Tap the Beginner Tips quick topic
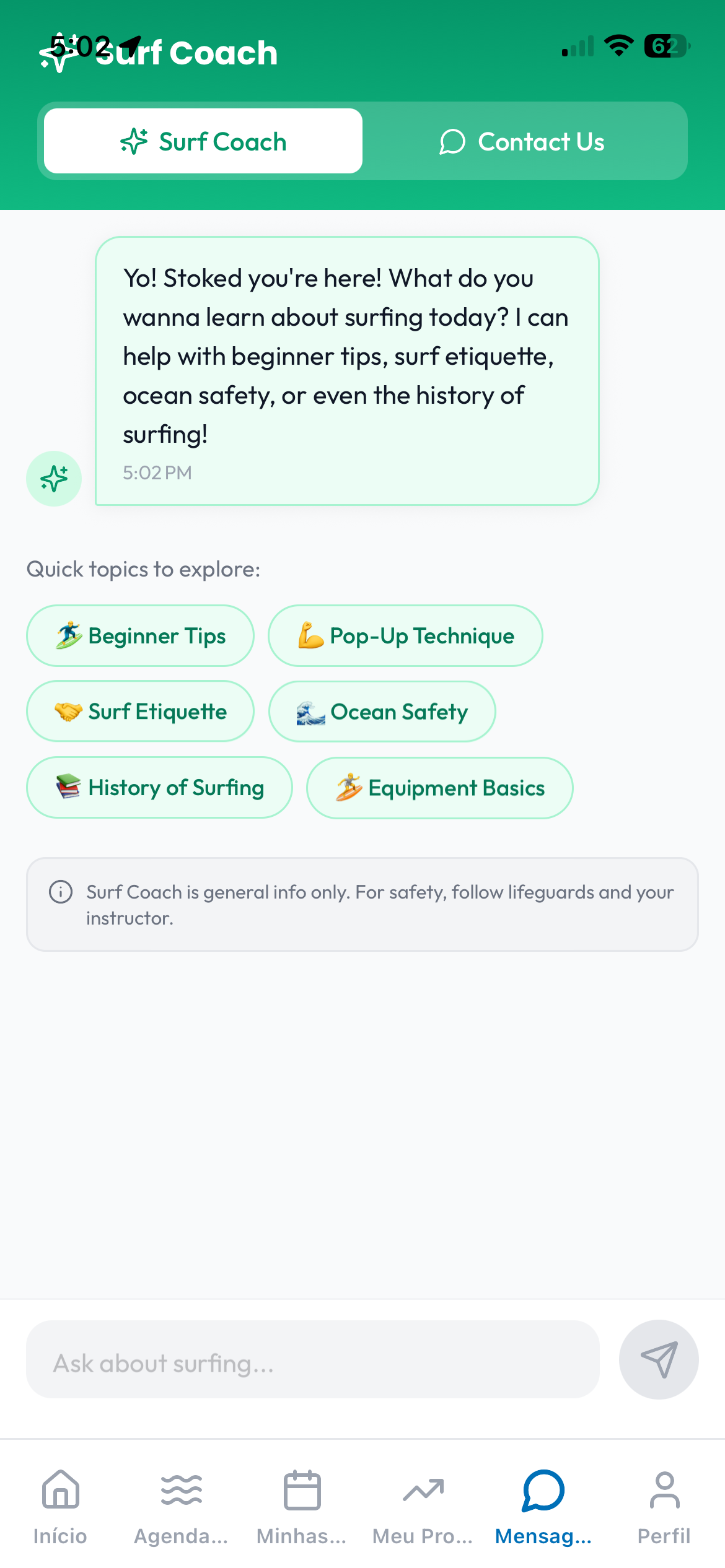The height and width of the screenshot is (1568, 725). 140,635
